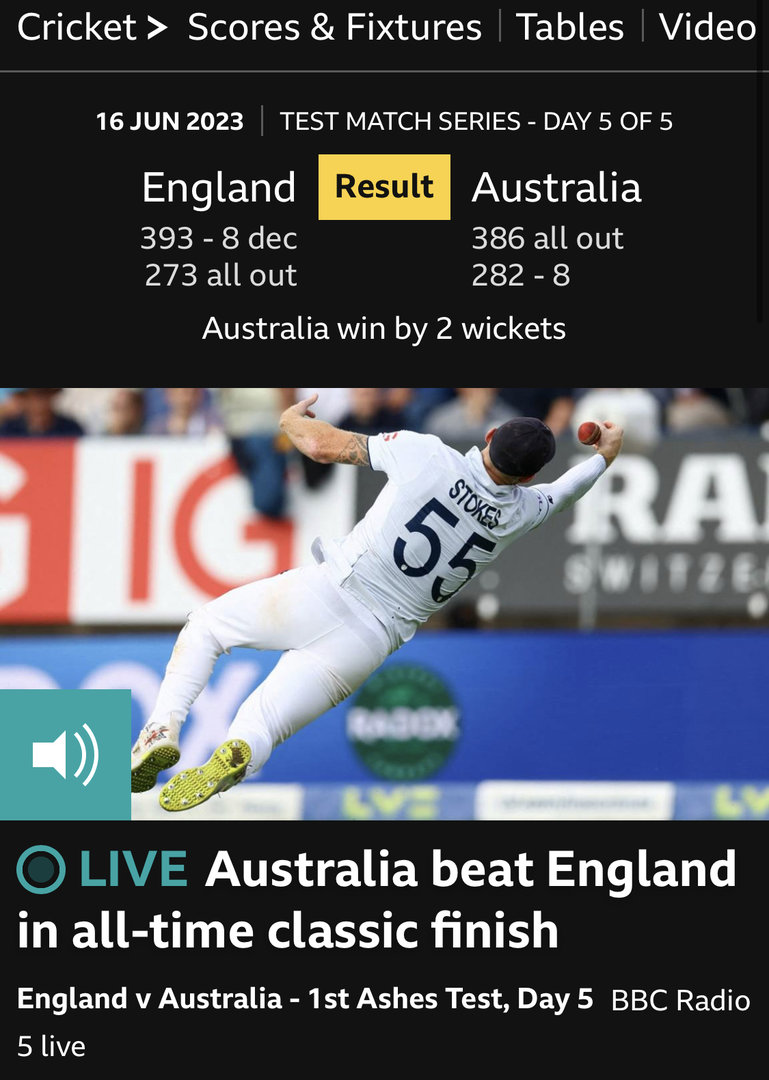Open the Video tab
Viewport: 769px width, 1080px height.
(x=708, y=28)
